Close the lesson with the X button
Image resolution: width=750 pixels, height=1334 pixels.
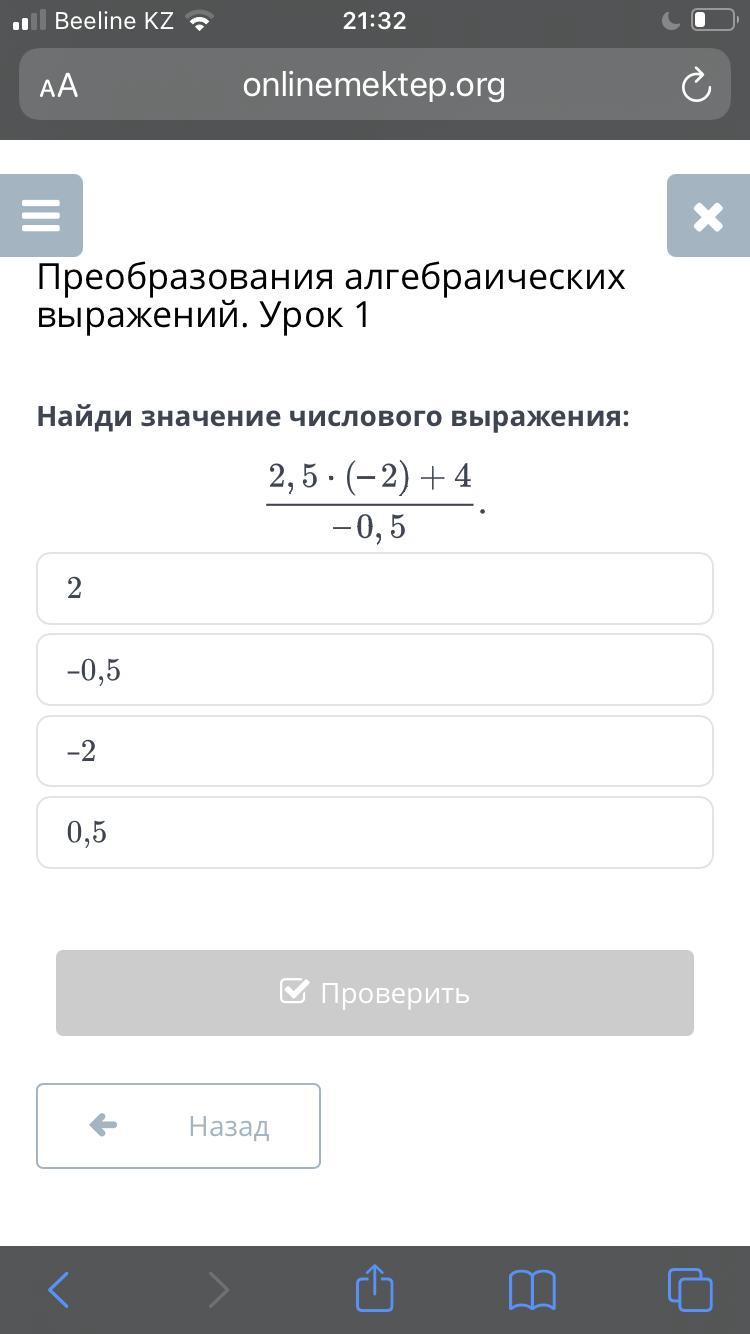click(708, 215)
